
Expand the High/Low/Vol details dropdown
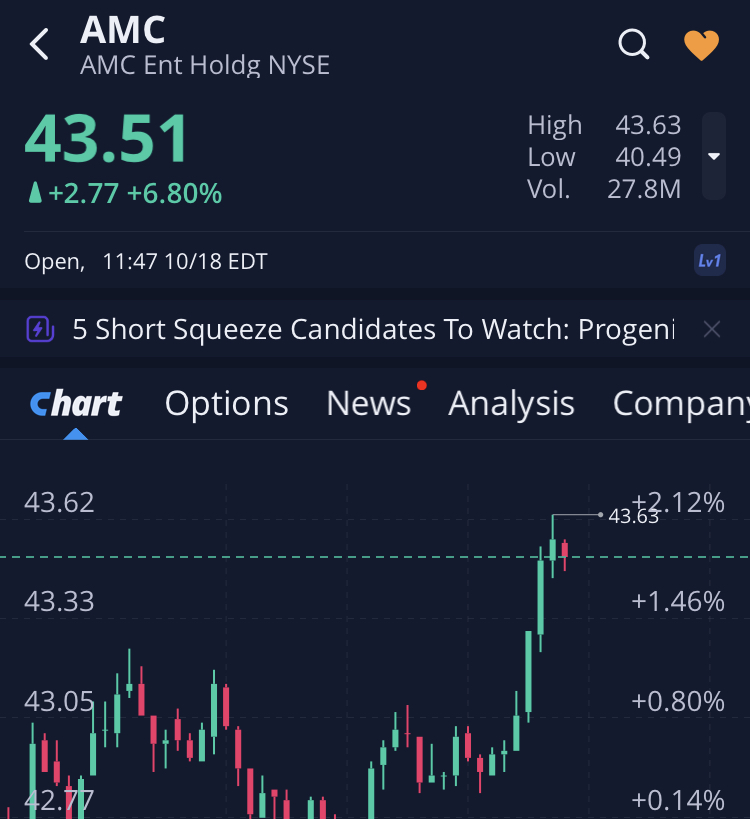[x=713, y=156]
